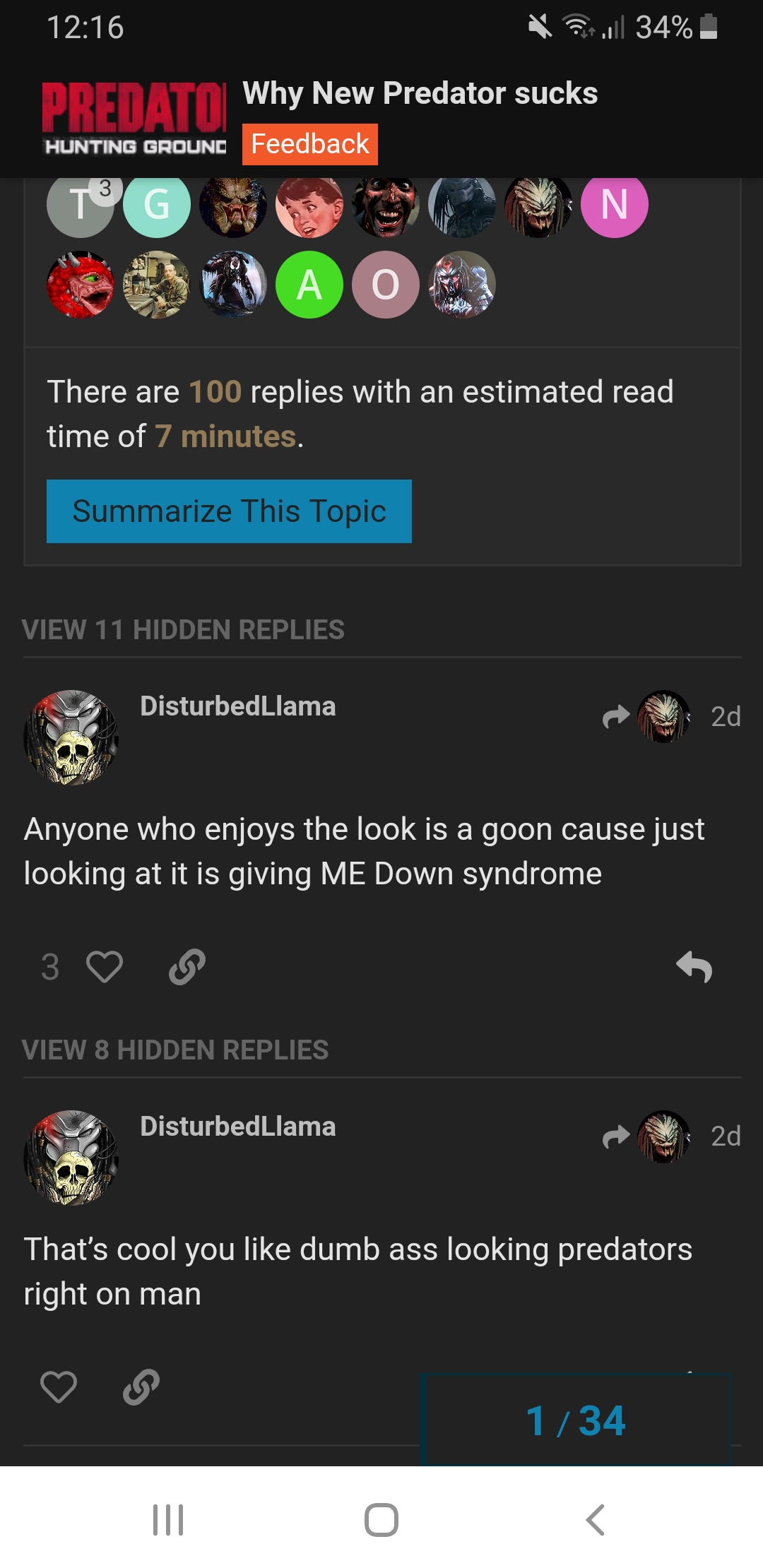Copy link of the dumb ass predators post
Viewport: 763px width, 1568px height.
(x=141, y=1386)
